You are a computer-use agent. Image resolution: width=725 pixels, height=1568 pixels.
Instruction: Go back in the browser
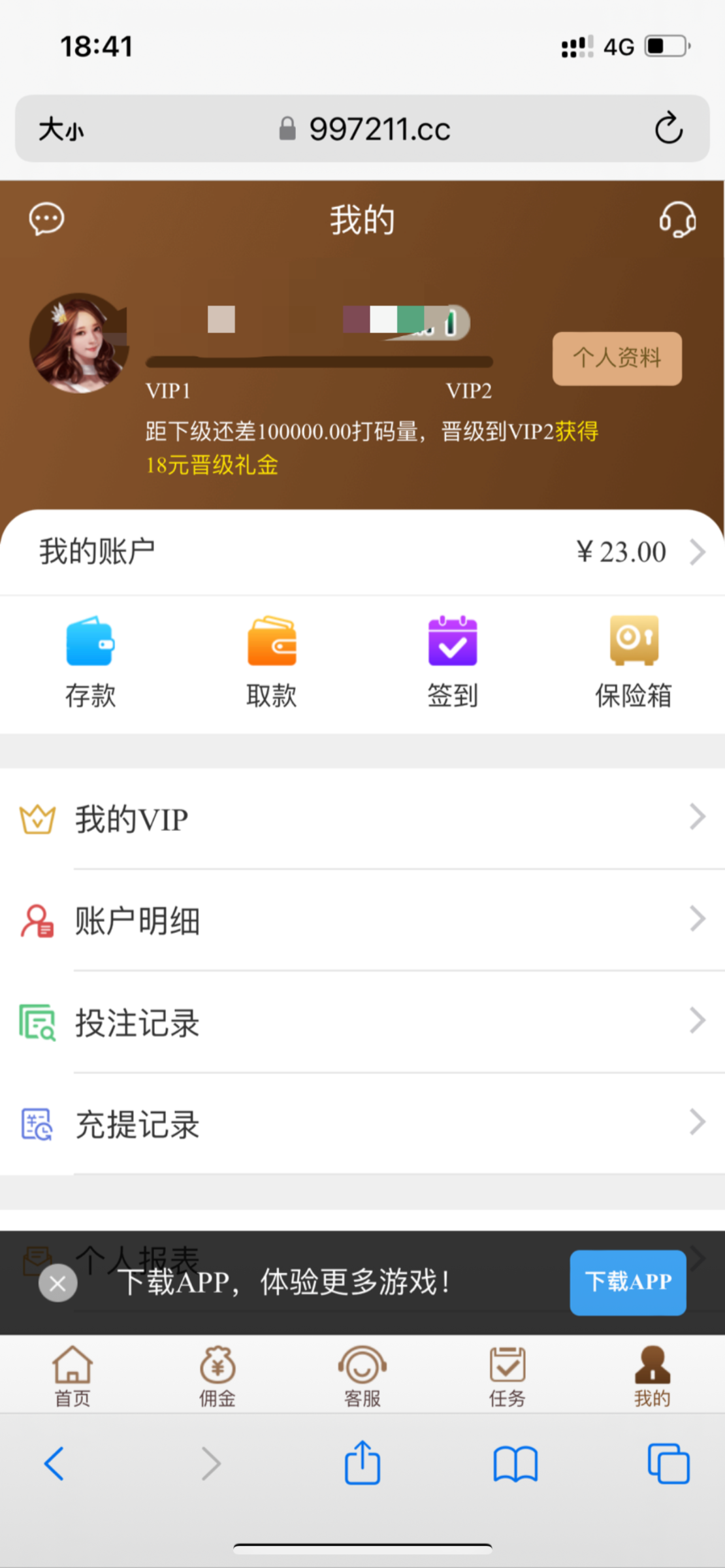(x=54, y=1463)
